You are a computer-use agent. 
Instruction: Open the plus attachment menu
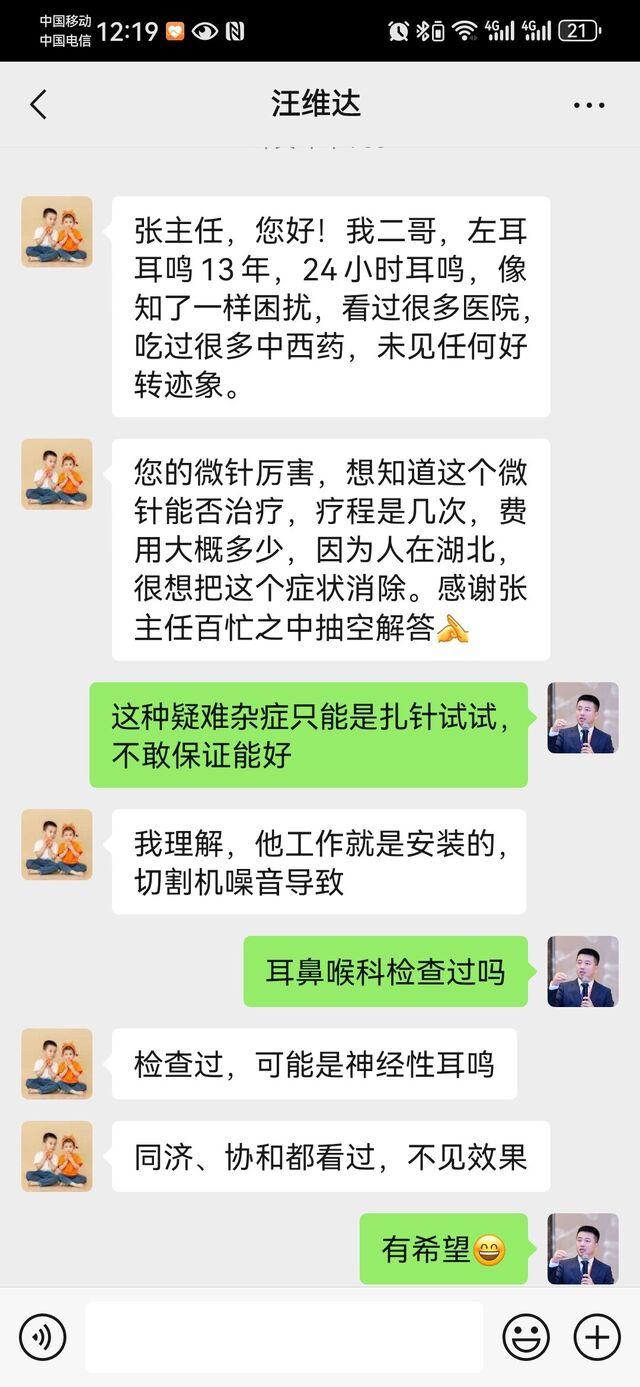[597, 1337]
